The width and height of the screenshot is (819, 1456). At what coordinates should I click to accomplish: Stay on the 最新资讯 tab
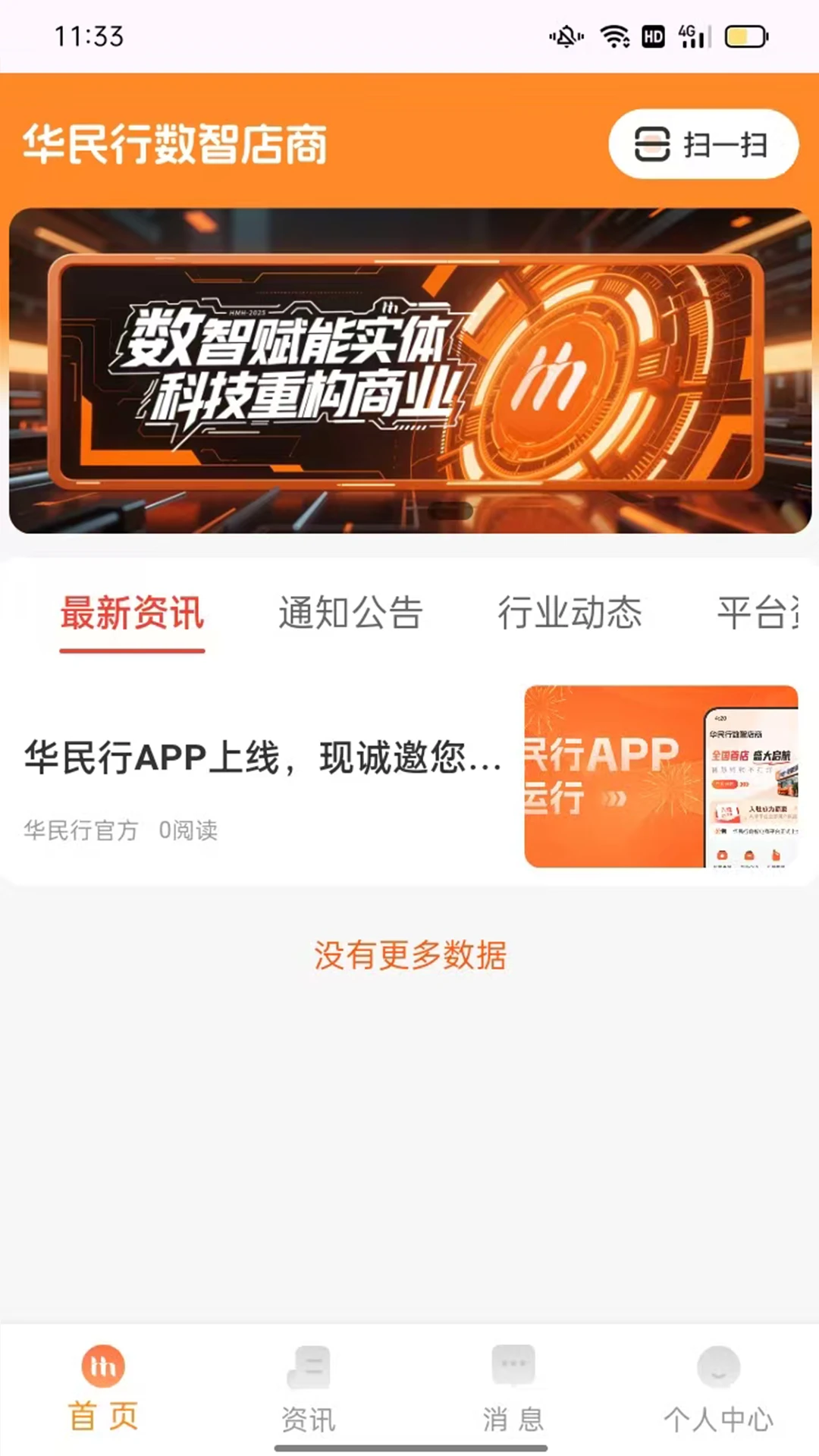pyautogui.click(x=133, y=616)
